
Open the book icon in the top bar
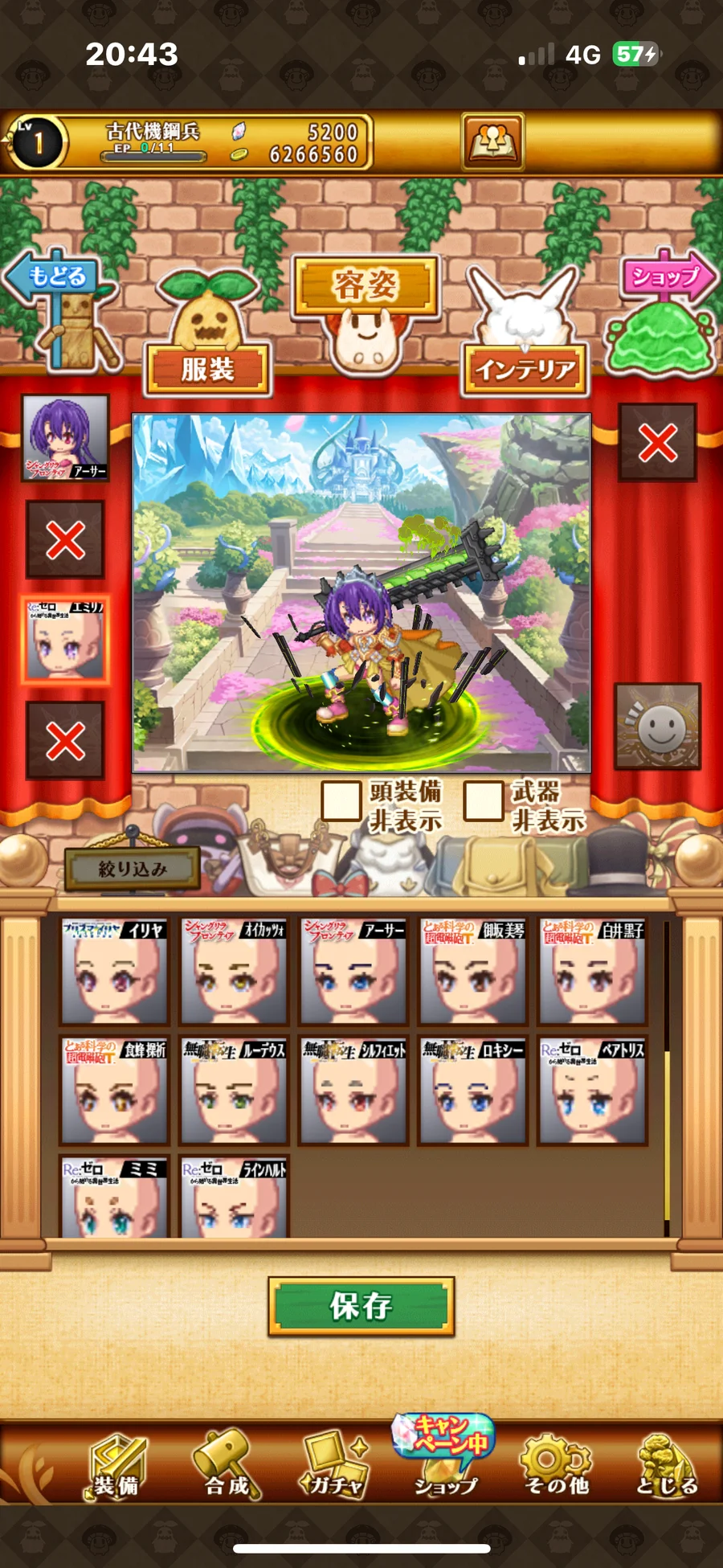pyautogui.click(x=492, y=141)
